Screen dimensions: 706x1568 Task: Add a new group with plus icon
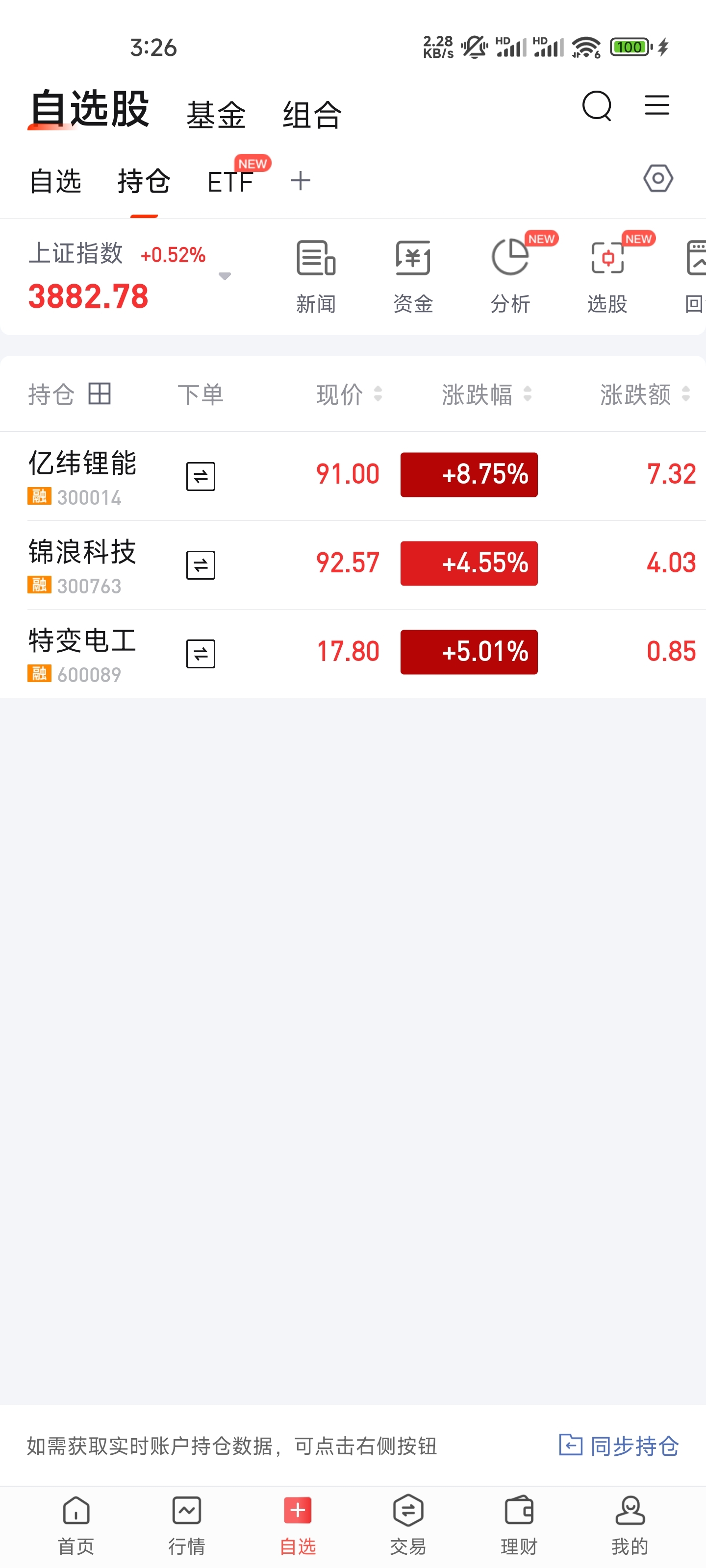click(x=301, y=181)
